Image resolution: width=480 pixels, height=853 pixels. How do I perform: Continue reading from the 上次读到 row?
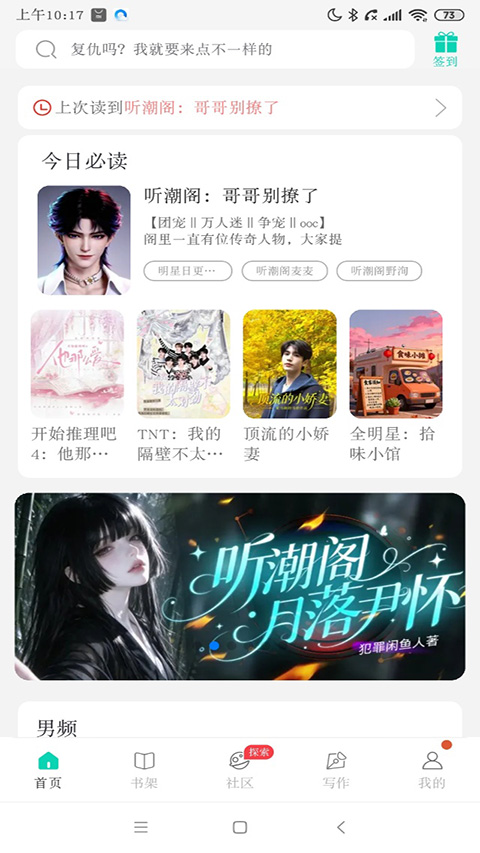pyautogui.click(x=240, y=108)
